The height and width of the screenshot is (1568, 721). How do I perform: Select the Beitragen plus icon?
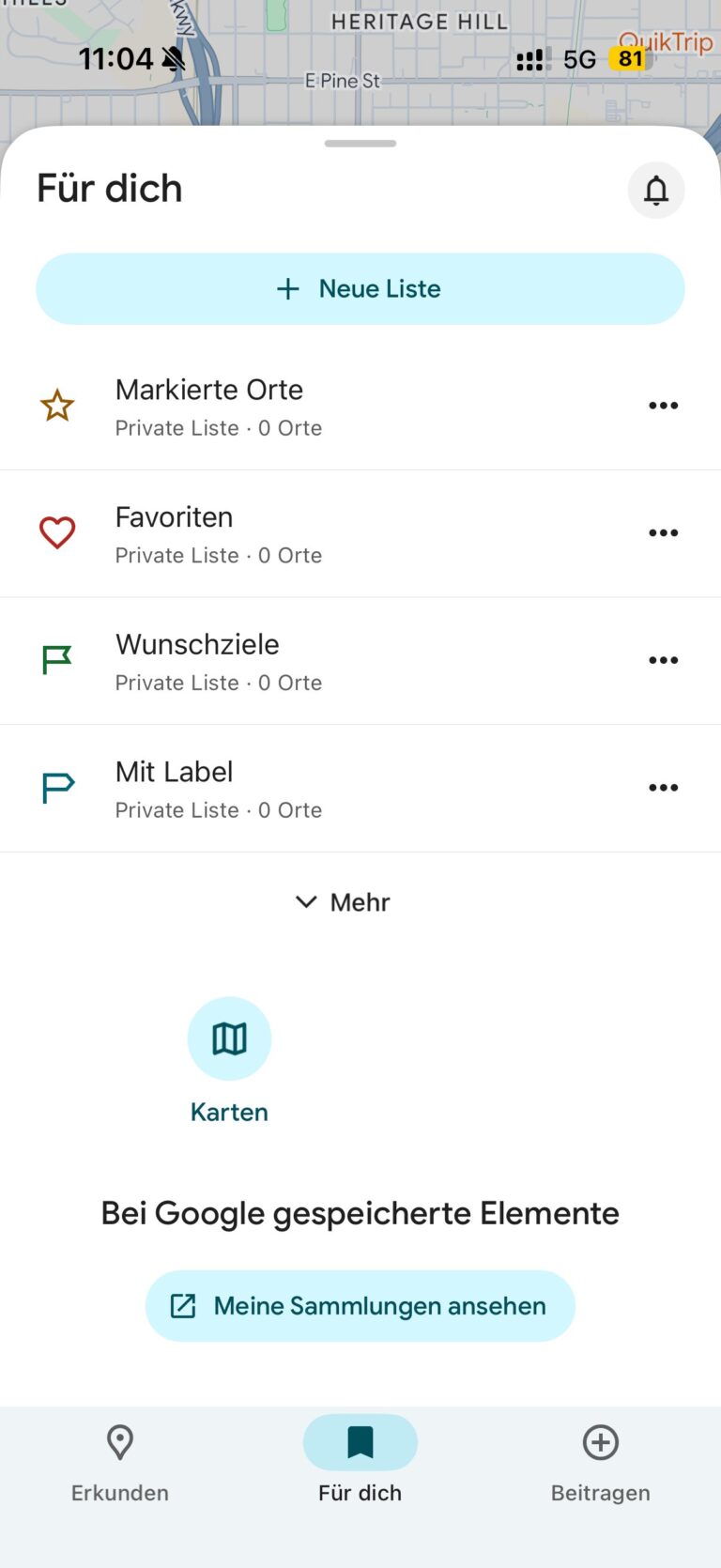pos(600,1442)
